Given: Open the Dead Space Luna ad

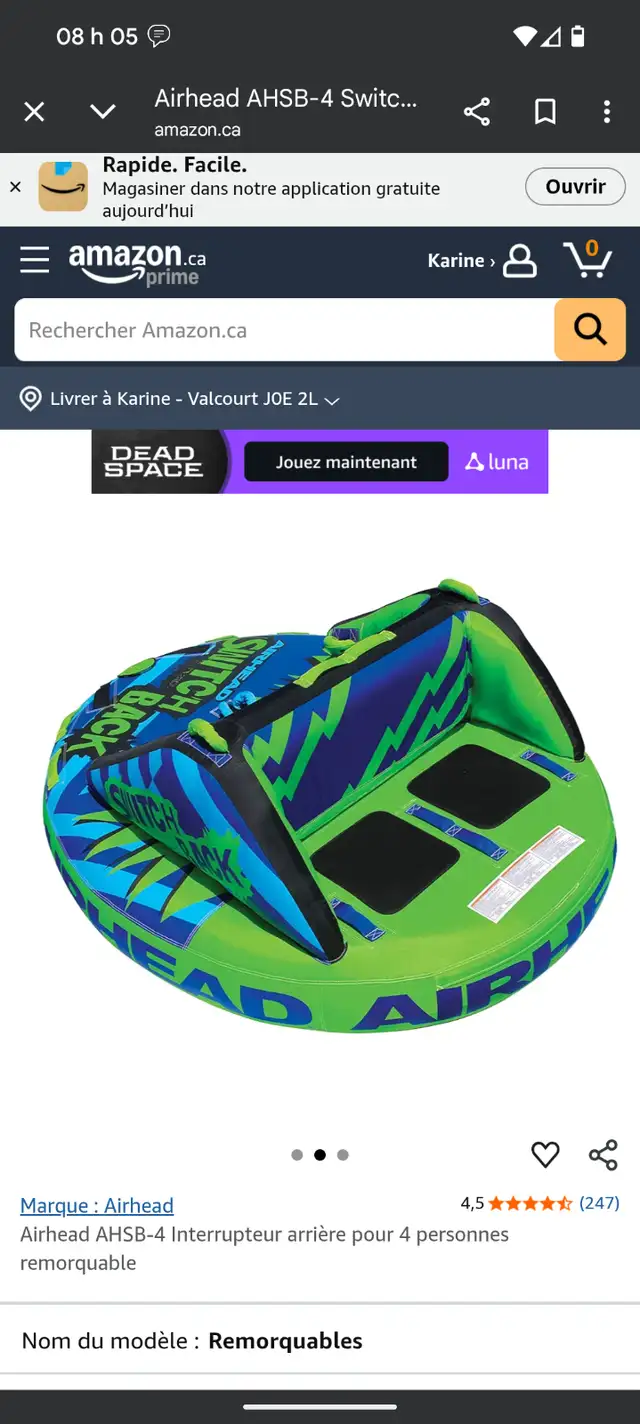Looking at the screenshot, I should coord(320,462).
